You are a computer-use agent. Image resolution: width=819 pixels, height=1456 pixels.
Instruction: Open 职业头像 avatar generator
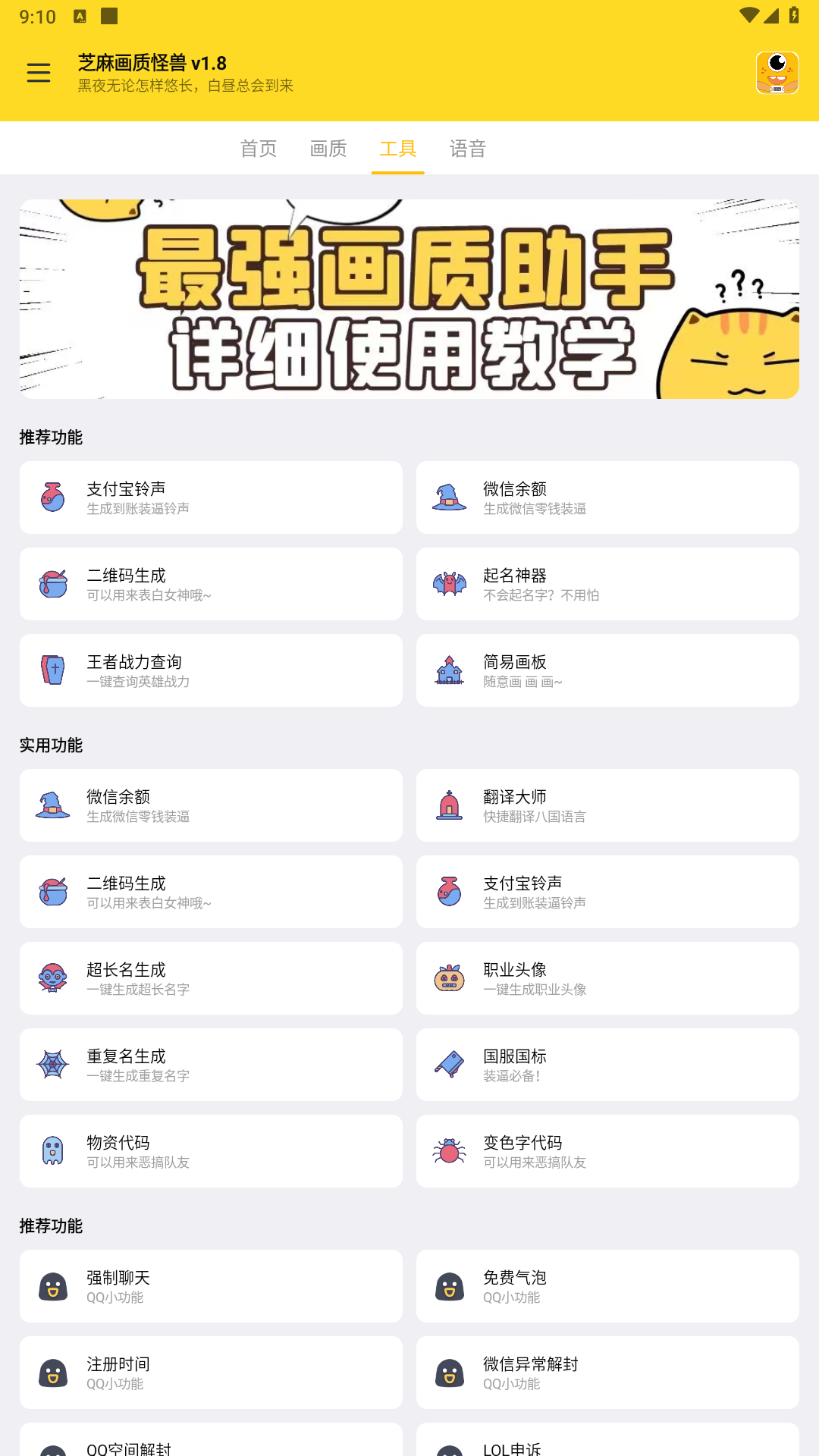[x=607, y=978]
